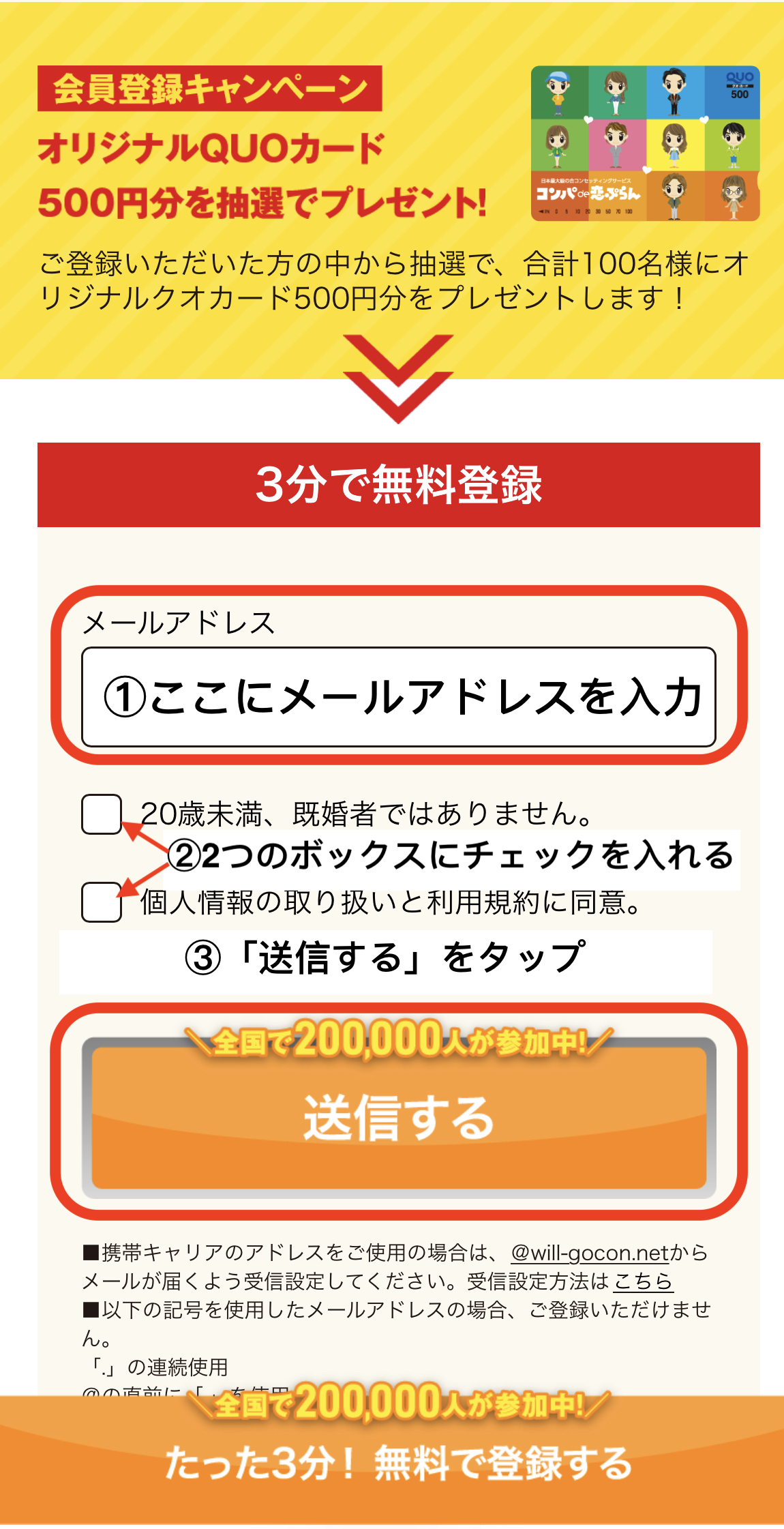Agree to privacy policy and terms checkbox
This screenshot has height=1529, width=784.
(x=102, y=902)
